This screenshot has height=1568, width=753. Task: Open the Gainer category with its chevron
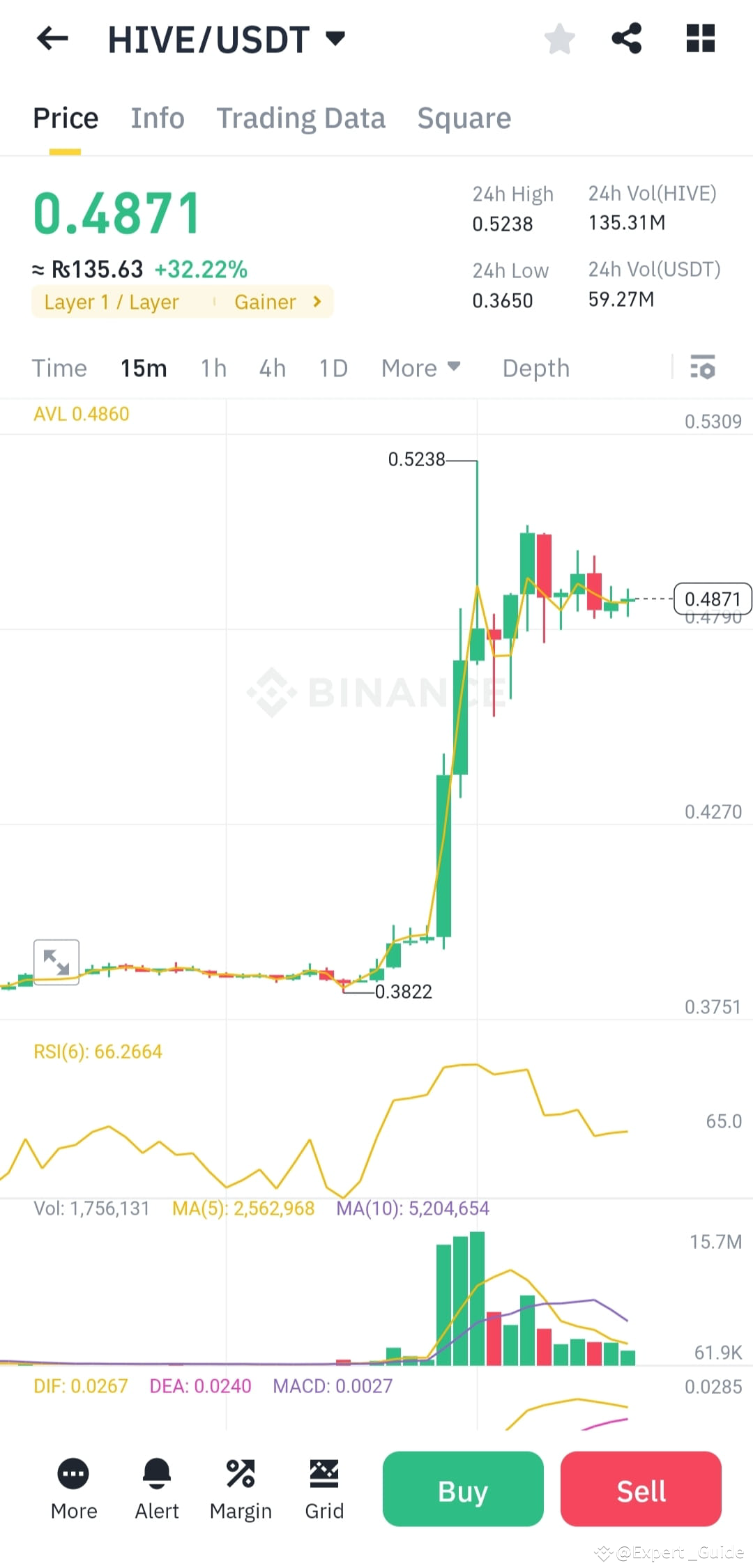276,301
